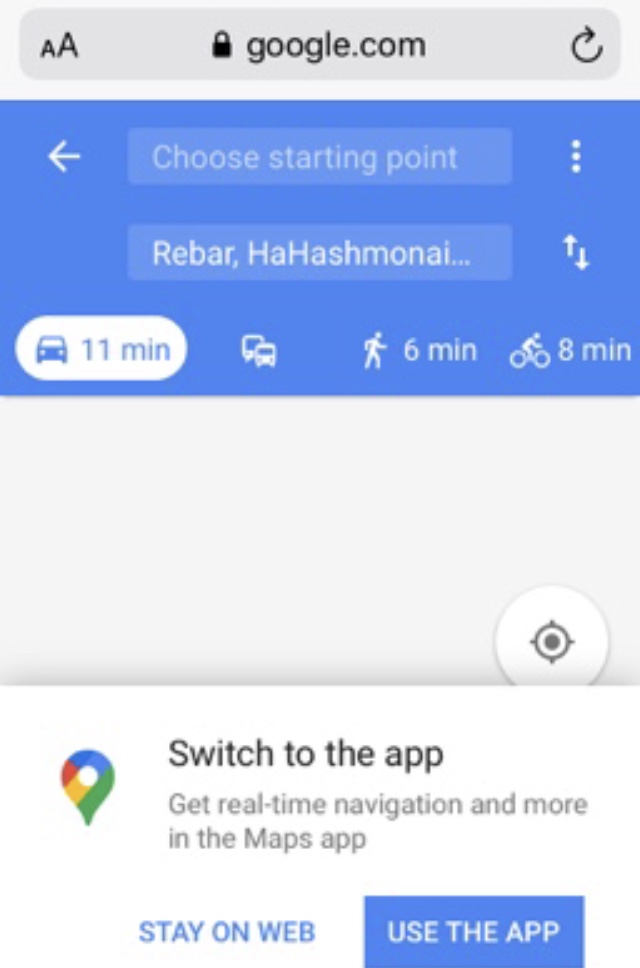The image size is (640, 968).
Task: Open the three-dot overflow menu
Action: pyautogui.click(x=575, y=156)
